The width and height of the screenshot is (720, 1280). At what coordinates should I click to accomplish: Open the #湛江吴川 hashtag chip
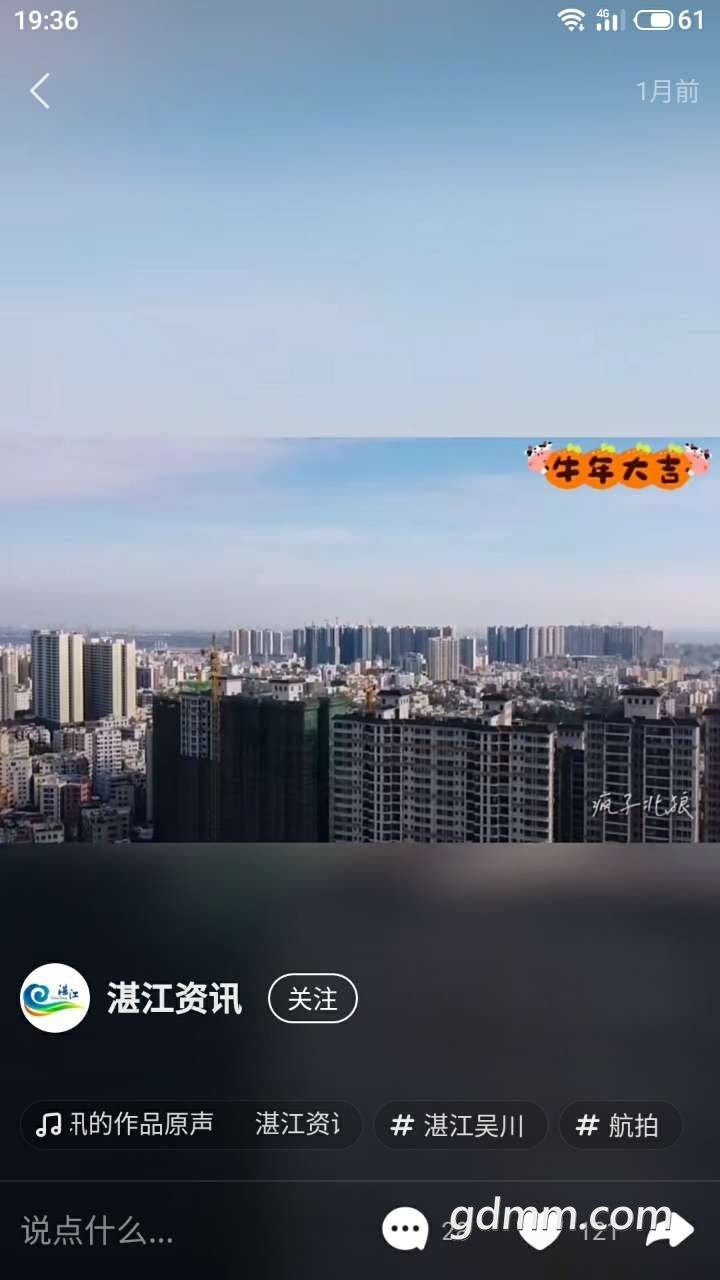tap(460, 1125)
